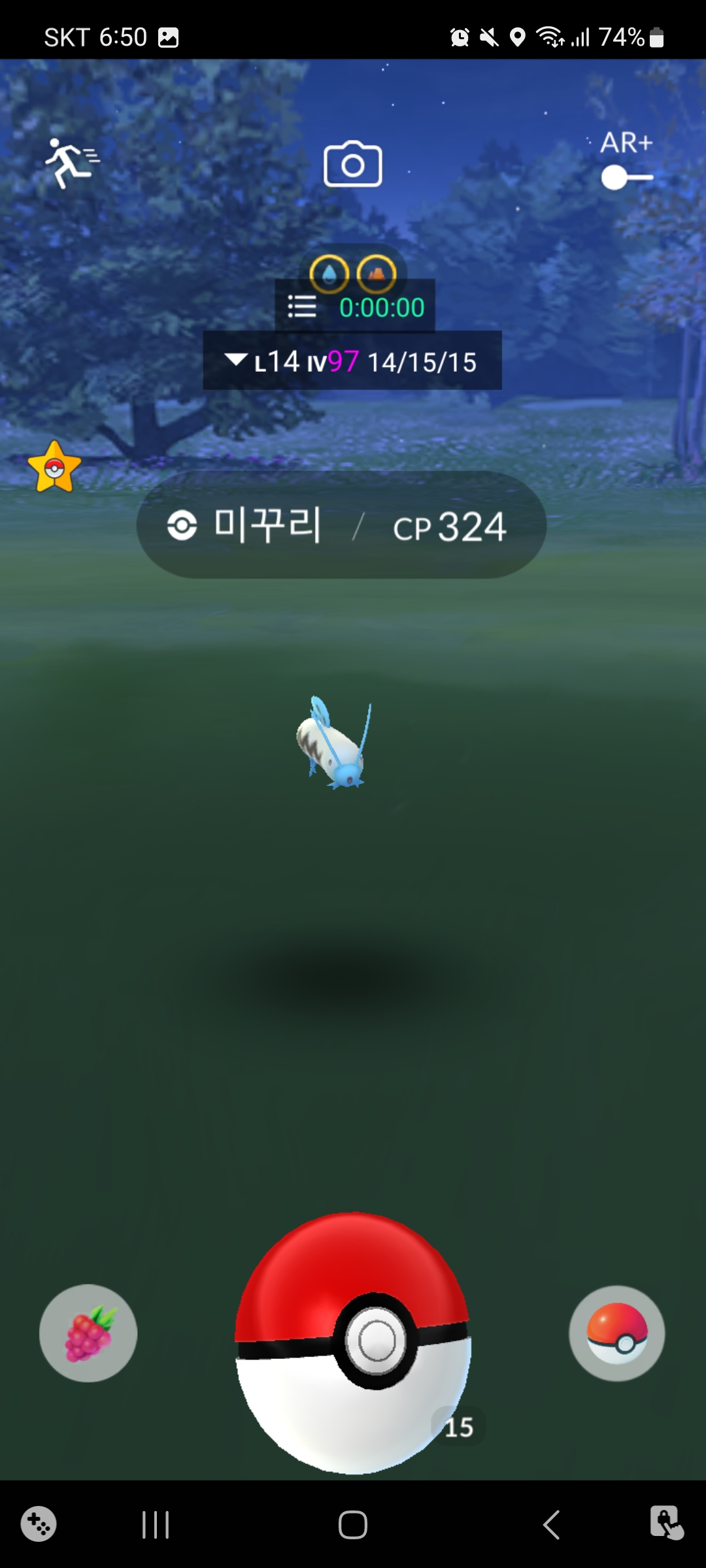Tap the star Poké Ball badge icon
706x1568 pixels.
54,467
